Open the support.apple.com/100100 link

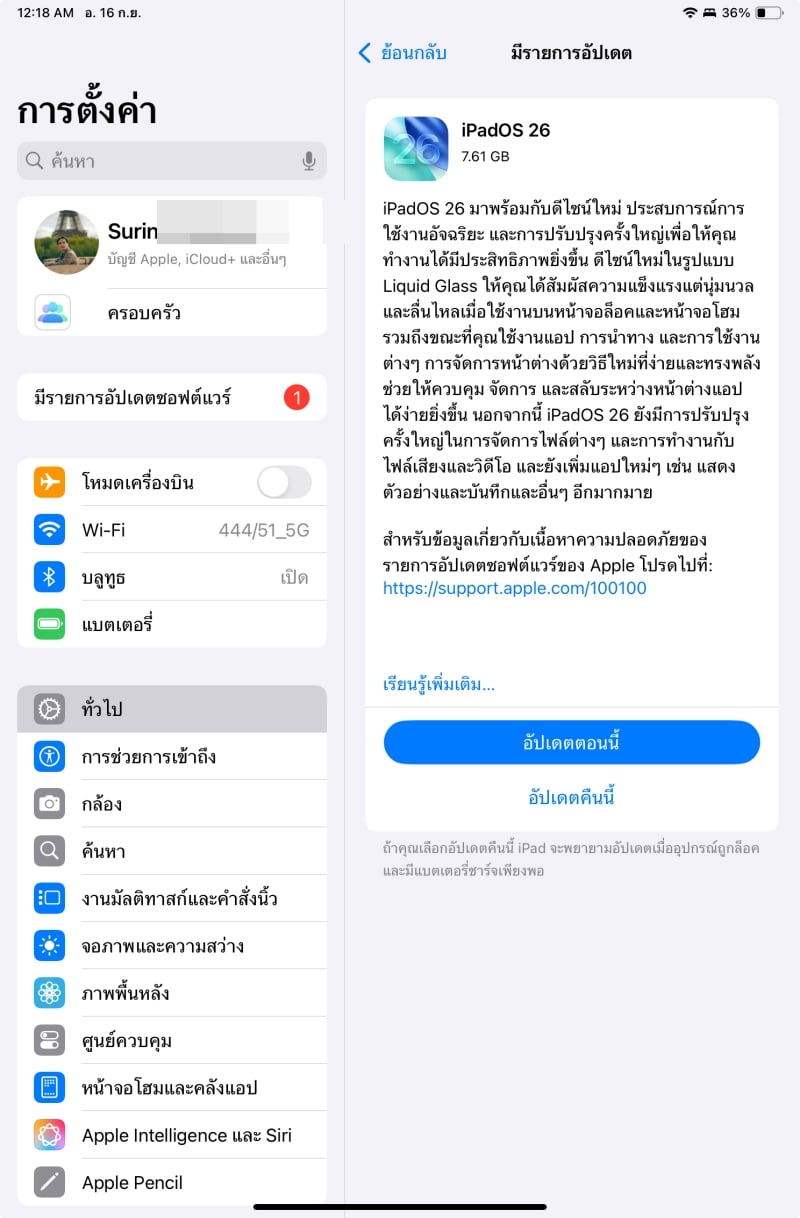[514, 588]
